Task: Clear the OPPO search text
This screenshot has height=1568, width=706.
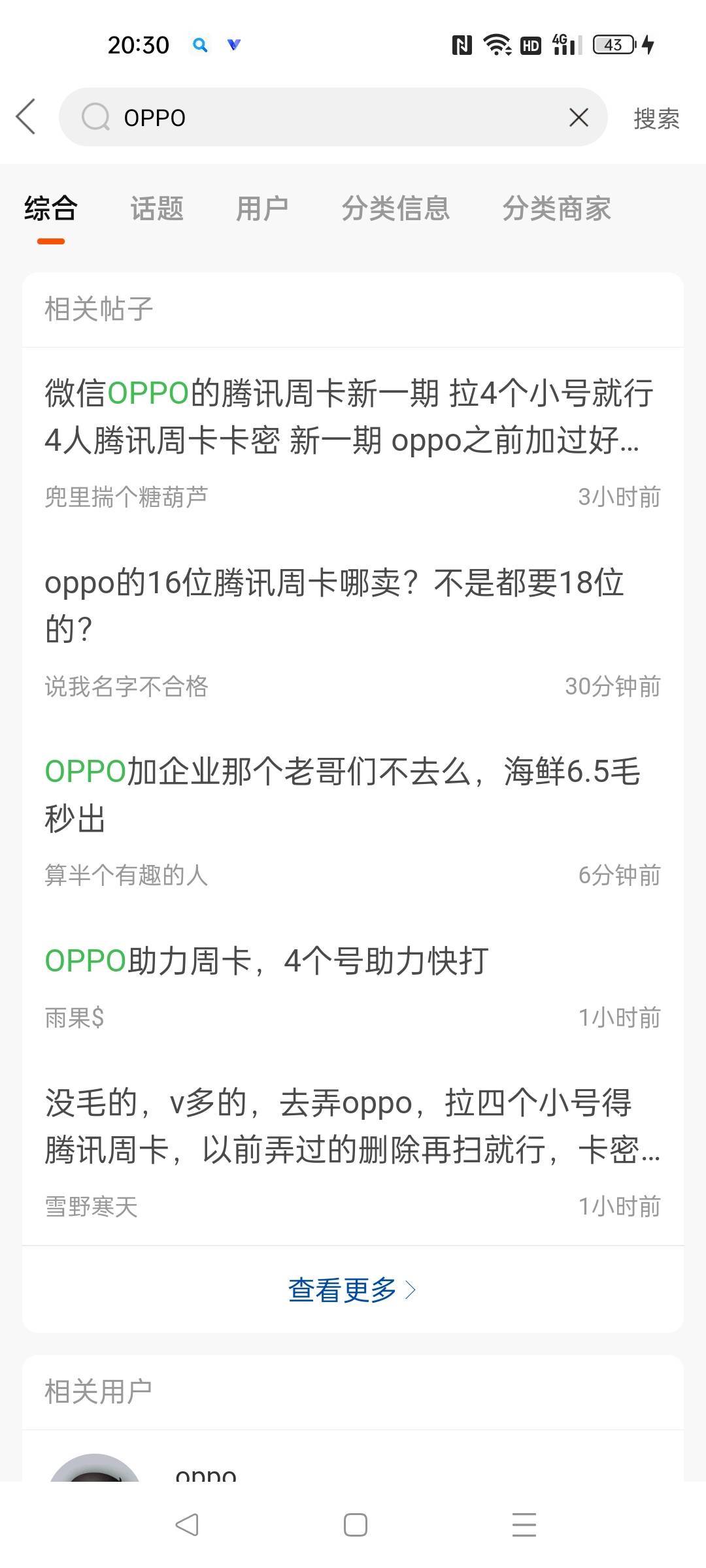Action: pyautogui.click(x=579, y=118)
